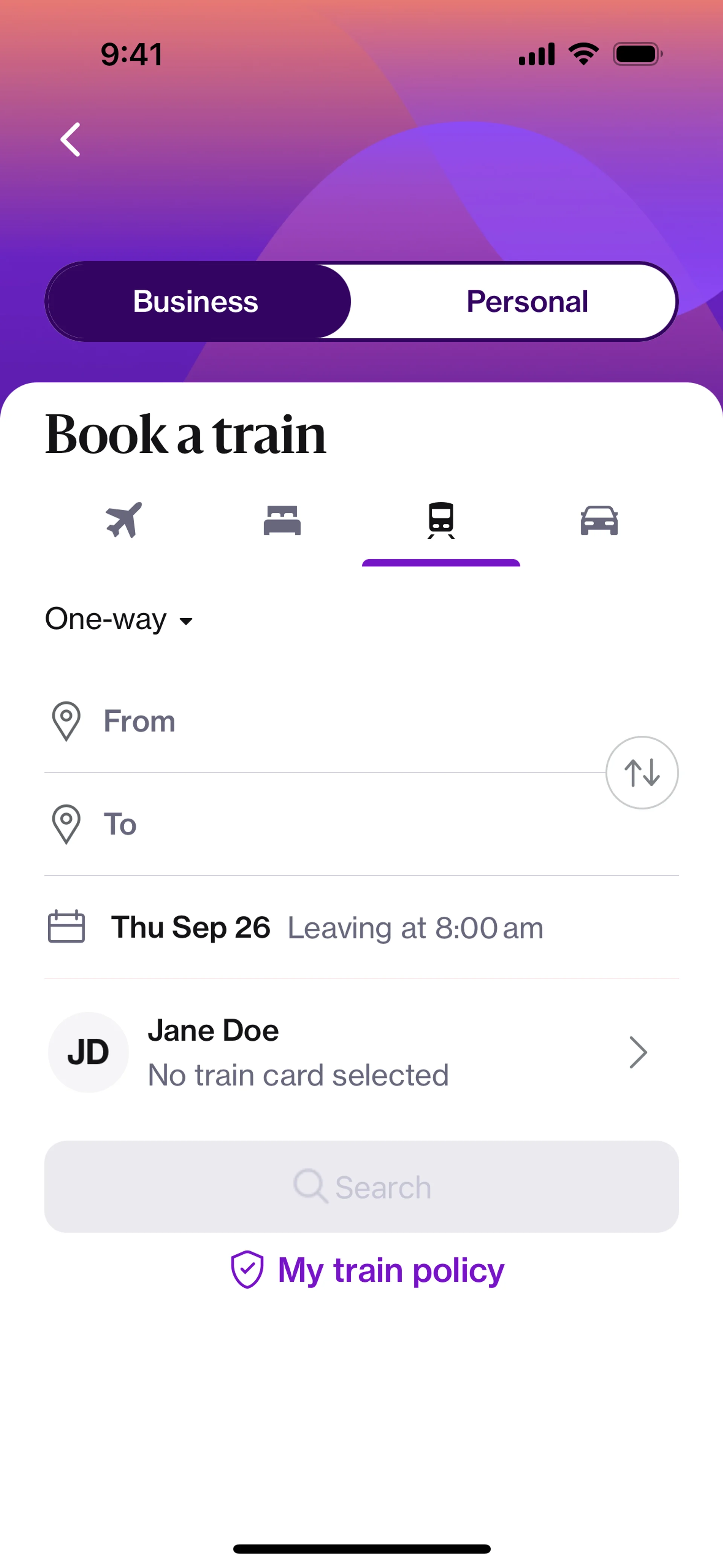This screenshot has height=1568, width=723.
Task: Tap the From station field
Action: pyautogui.click(x=316, y=721)
